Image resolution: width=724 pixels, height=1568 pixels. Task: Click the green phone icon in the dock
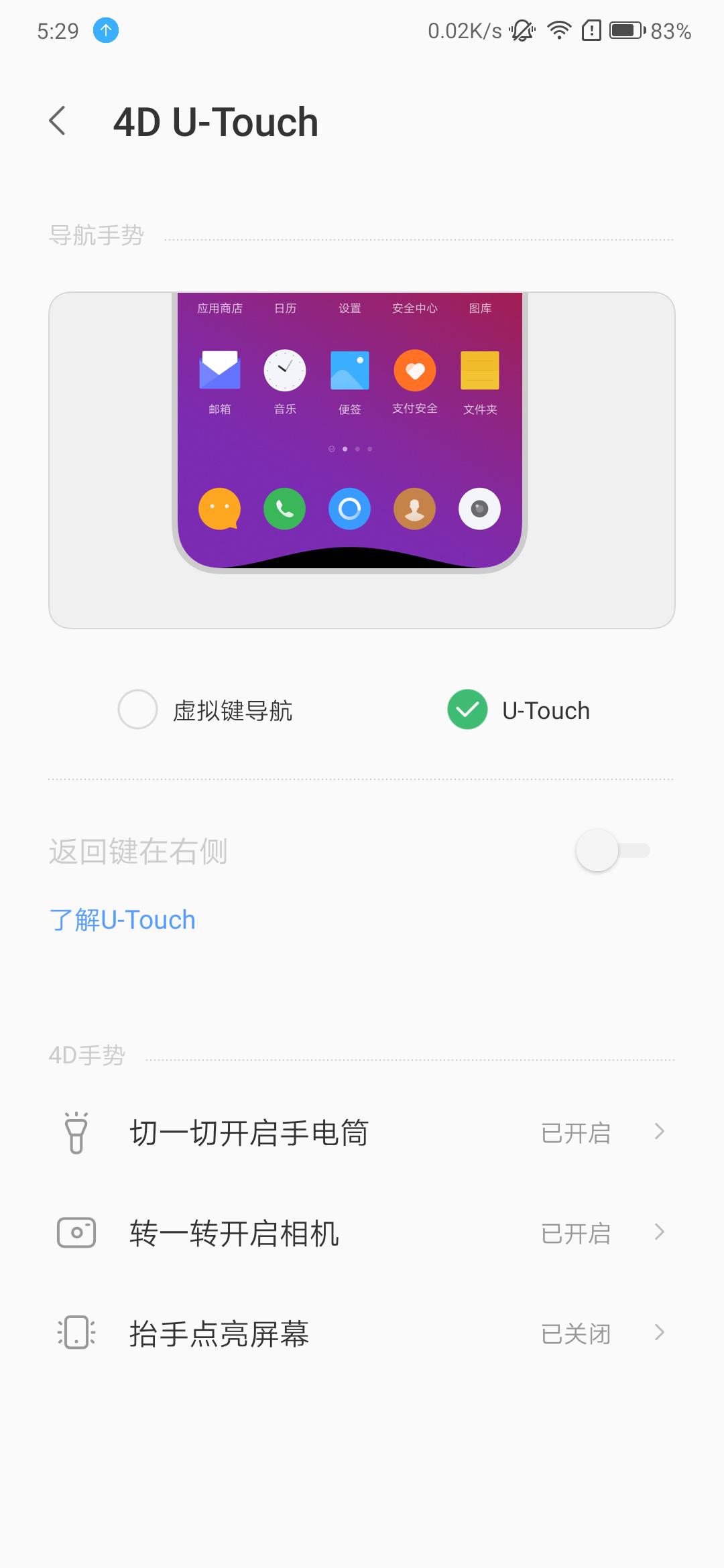coord(284,509)
